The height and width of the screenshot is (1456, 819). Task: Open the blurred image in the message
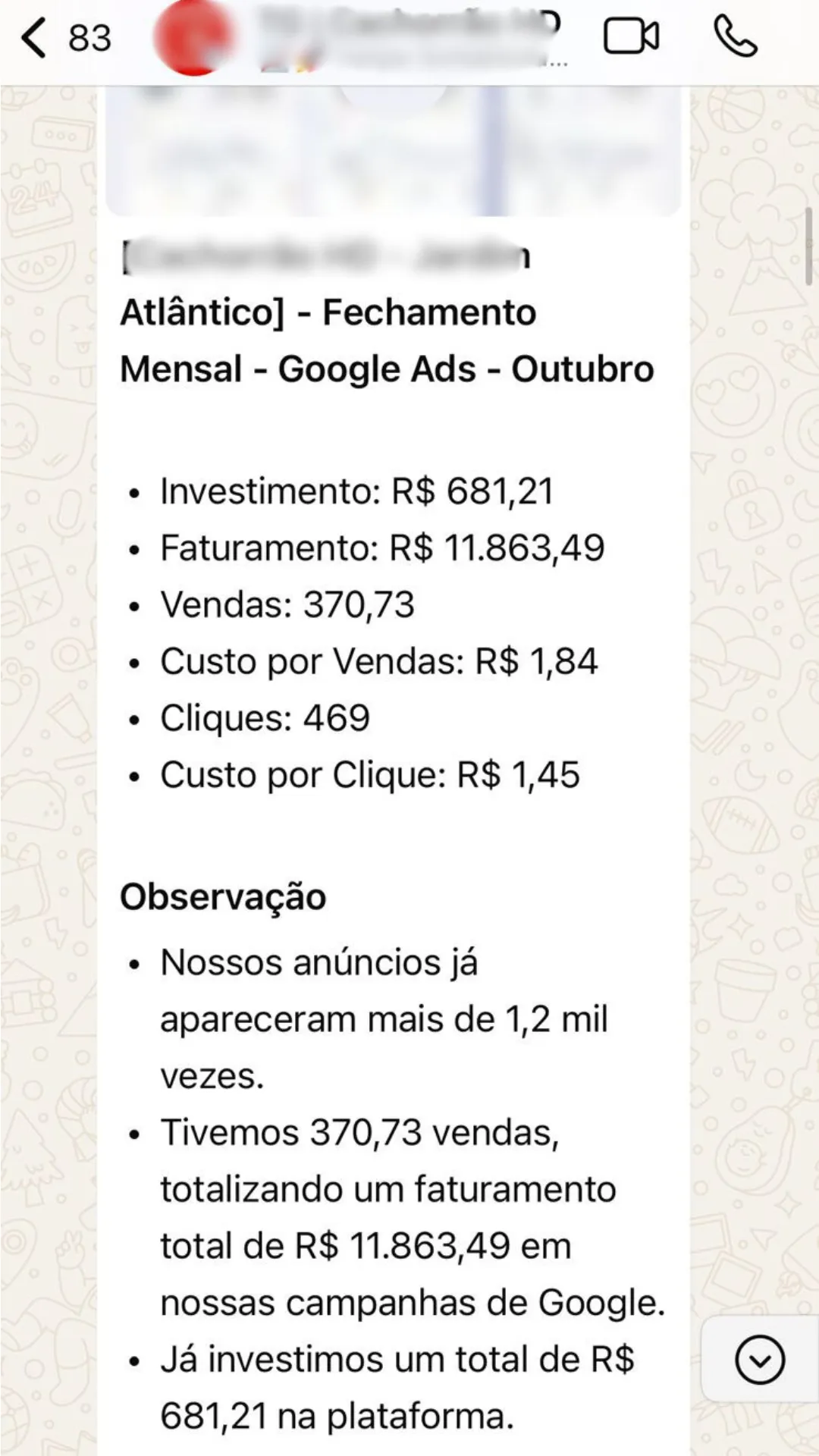point(393,152)
